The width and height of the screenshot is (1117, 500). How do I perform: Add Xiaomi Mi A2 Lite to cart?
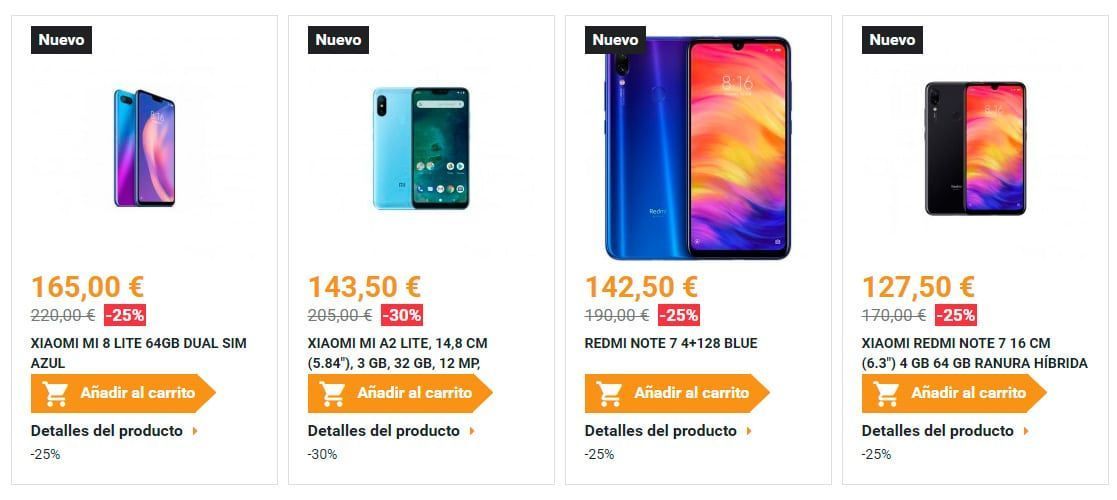tap(399, 393)
